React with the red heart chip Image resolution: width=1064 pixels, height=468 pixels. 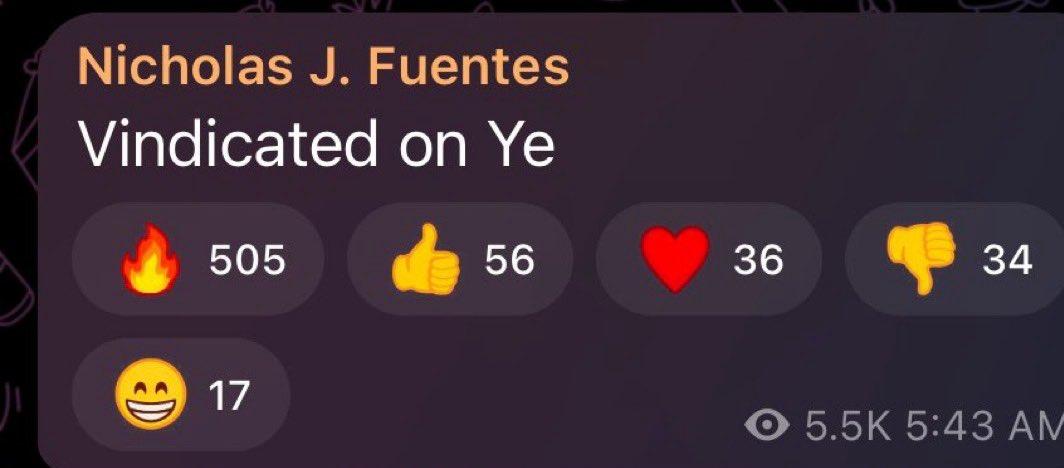[x=709, y=261]
